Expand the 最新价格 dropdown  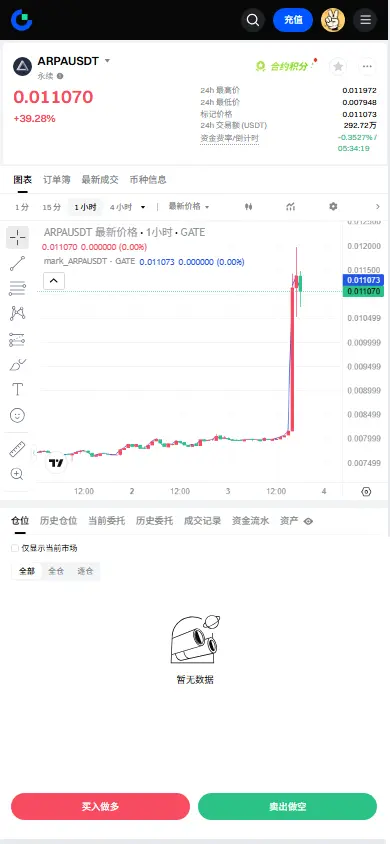(189, 207)
